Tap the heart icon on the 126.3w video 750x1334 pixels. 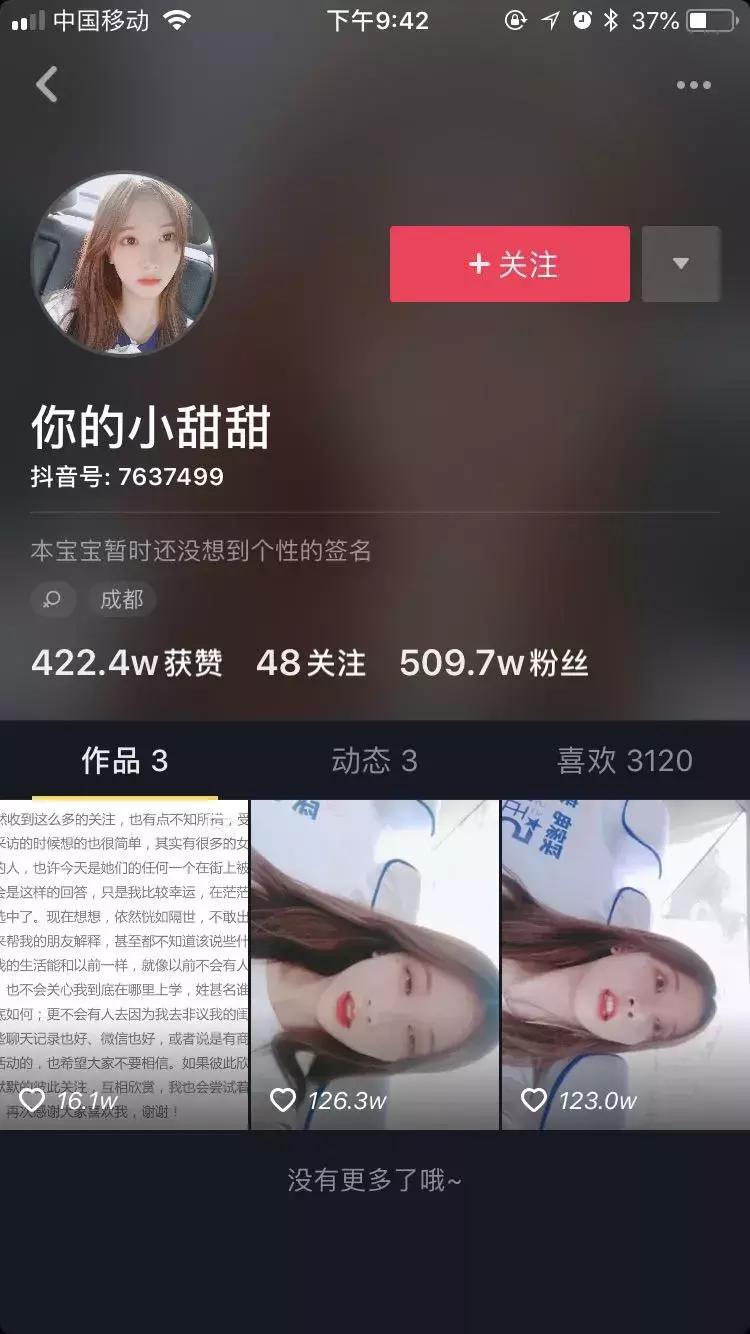282,1100
